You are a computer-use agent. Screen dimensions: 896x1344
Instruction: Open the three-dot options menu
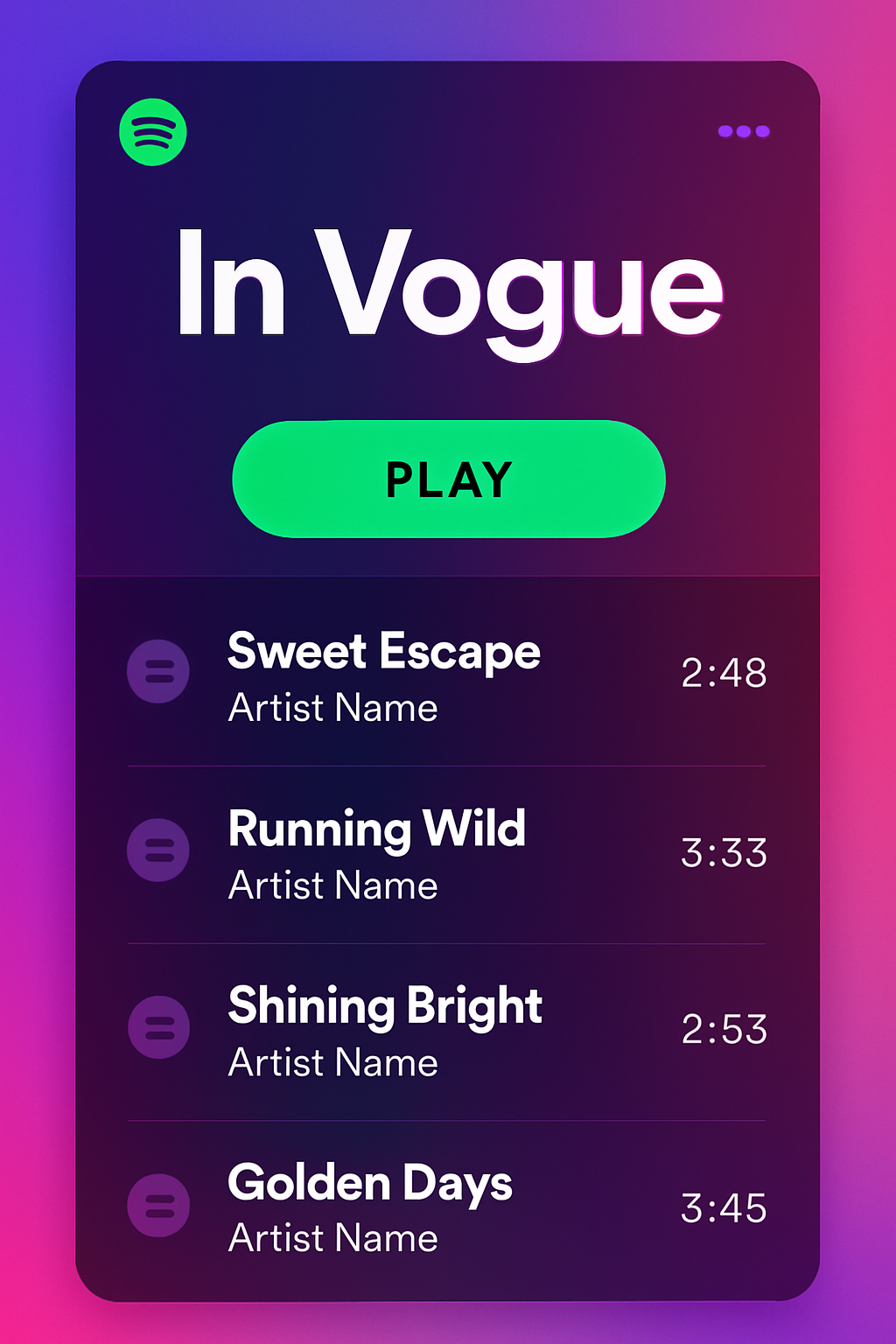pyautogui.click(x=743, y=131)
